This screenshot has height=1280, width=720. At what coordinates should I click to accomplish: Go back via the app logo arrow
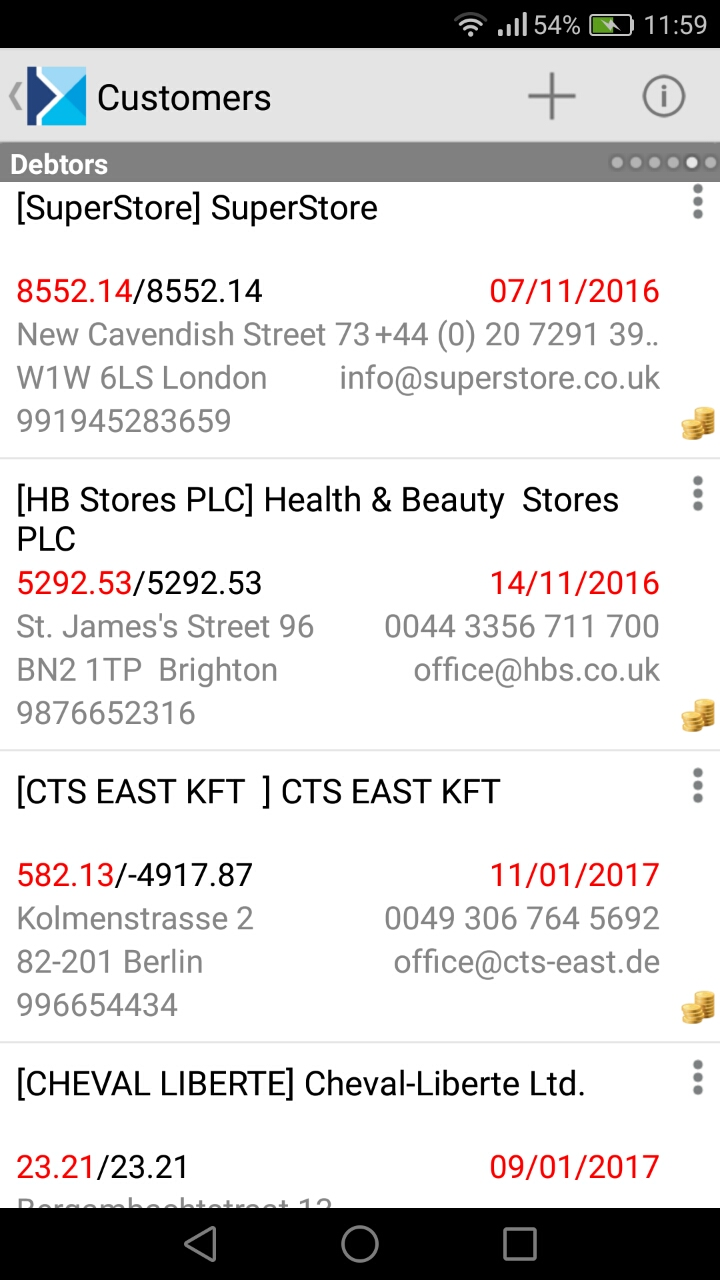(x=48, y=97)
